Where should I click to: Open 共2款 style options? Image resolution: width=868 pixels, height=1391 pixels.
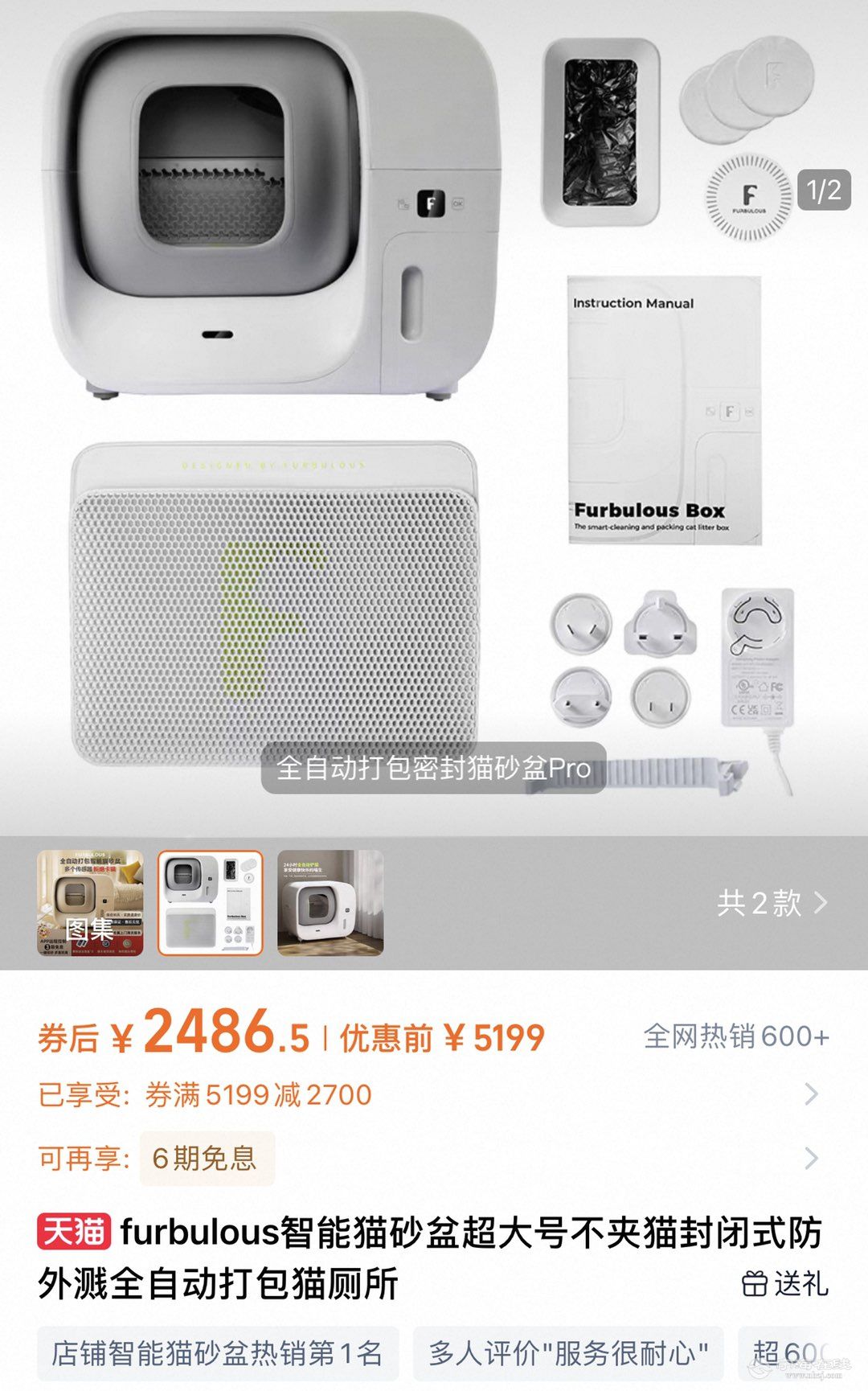point(772,903)
